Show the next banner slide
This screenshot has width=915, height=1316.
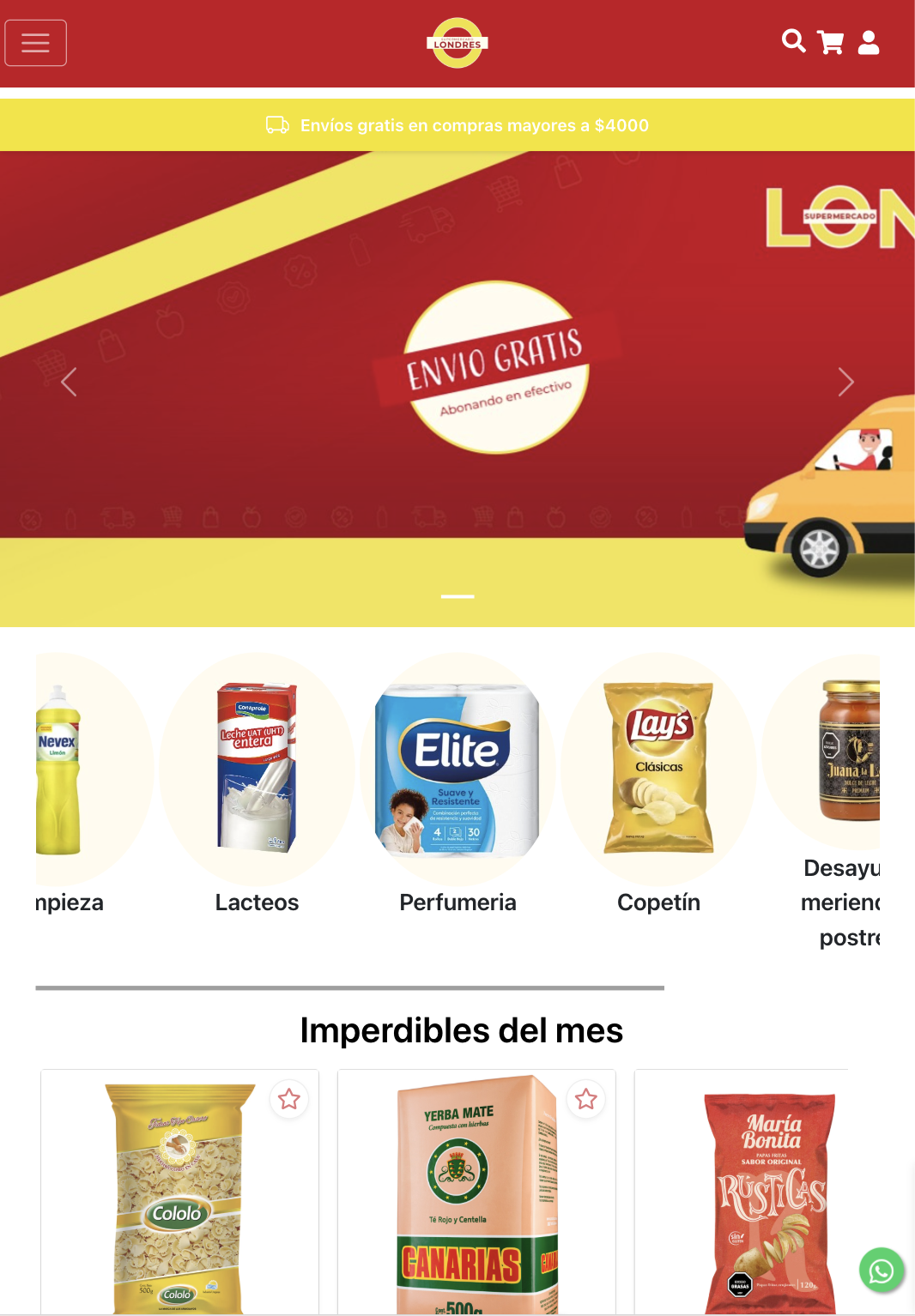[845, 382]
